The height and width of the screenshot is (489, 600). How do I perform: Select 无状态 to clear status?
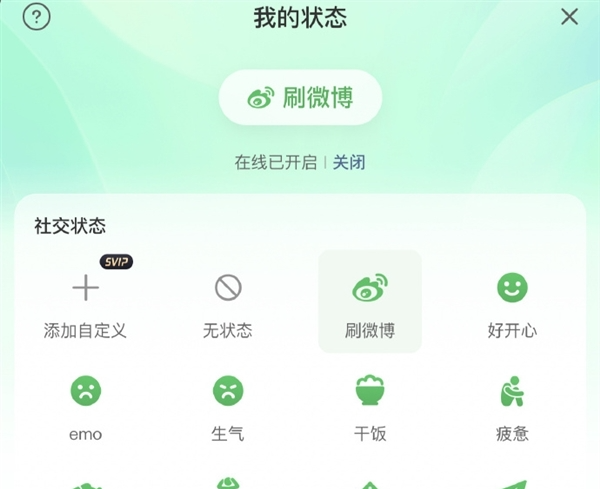[x=228, y=303]
